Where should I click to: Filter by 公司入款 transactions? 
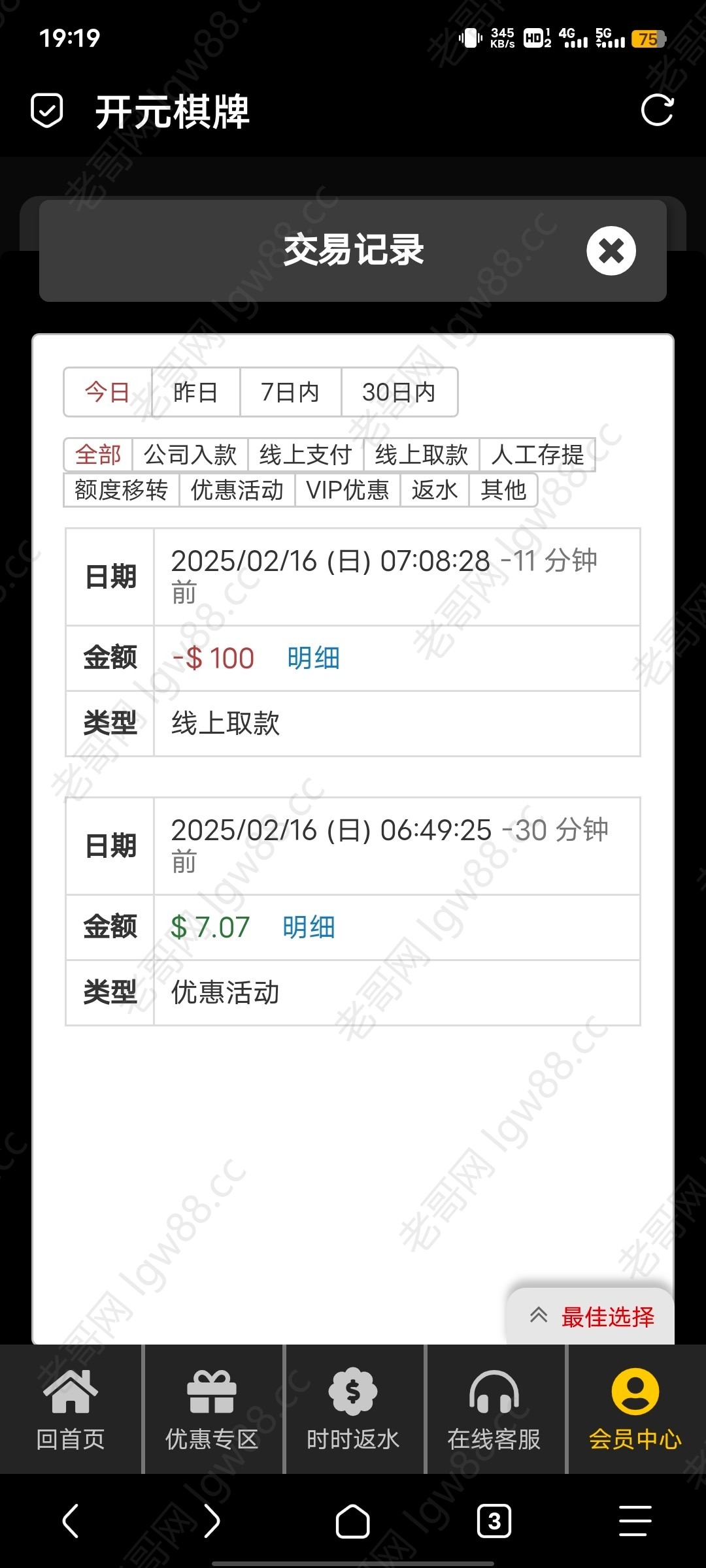[x=190, y=455]
